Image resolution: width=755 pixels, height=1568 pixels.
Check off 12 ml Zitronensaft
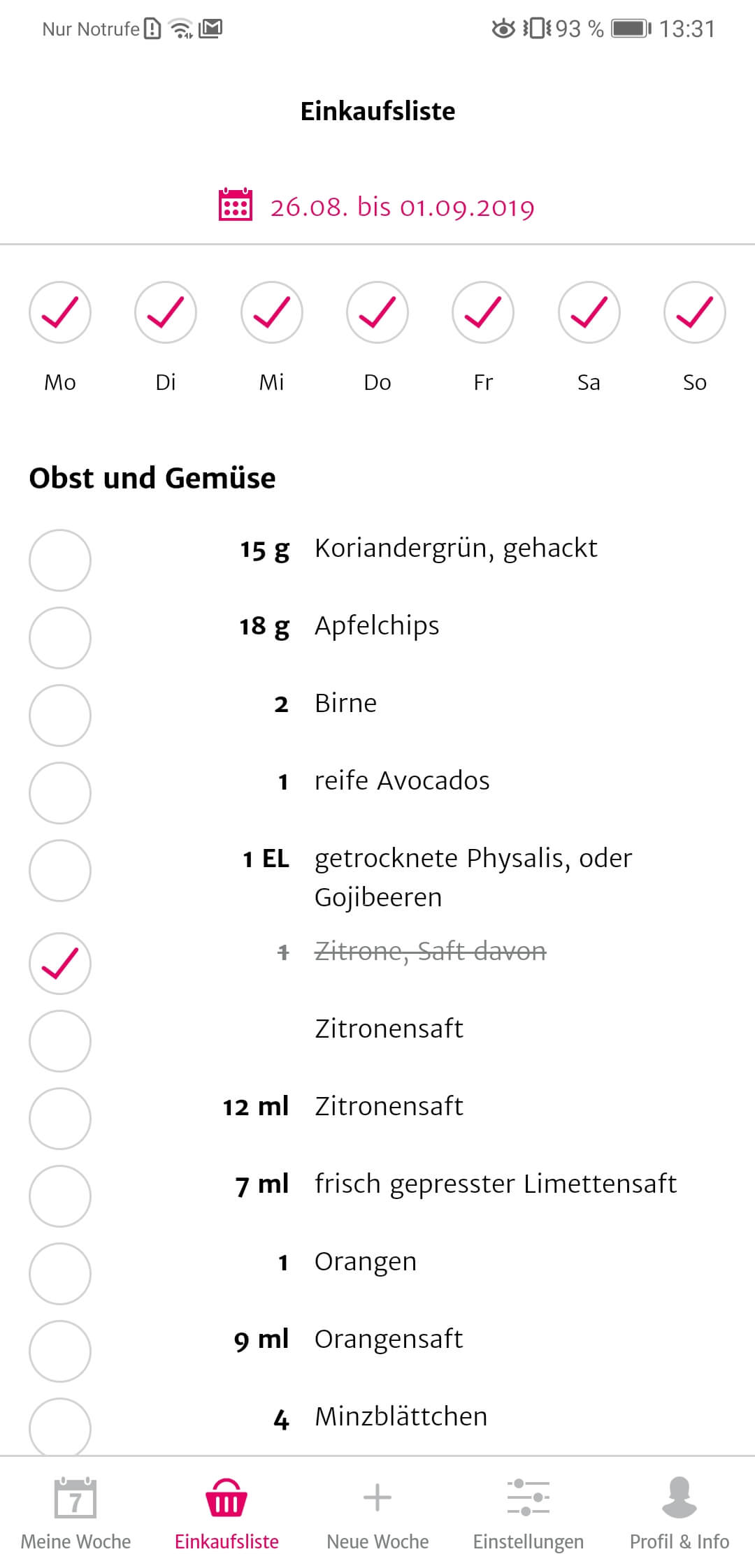60,1119
